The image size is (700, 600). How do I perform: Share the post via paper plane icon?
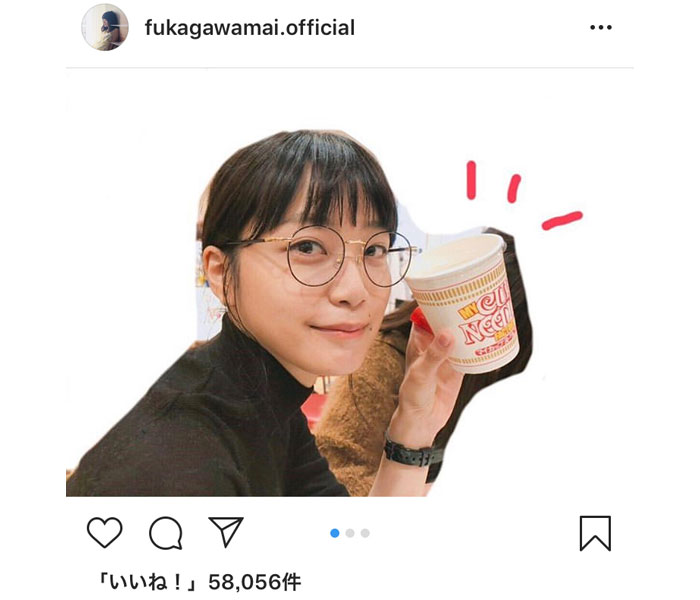[x=226, y=532]
